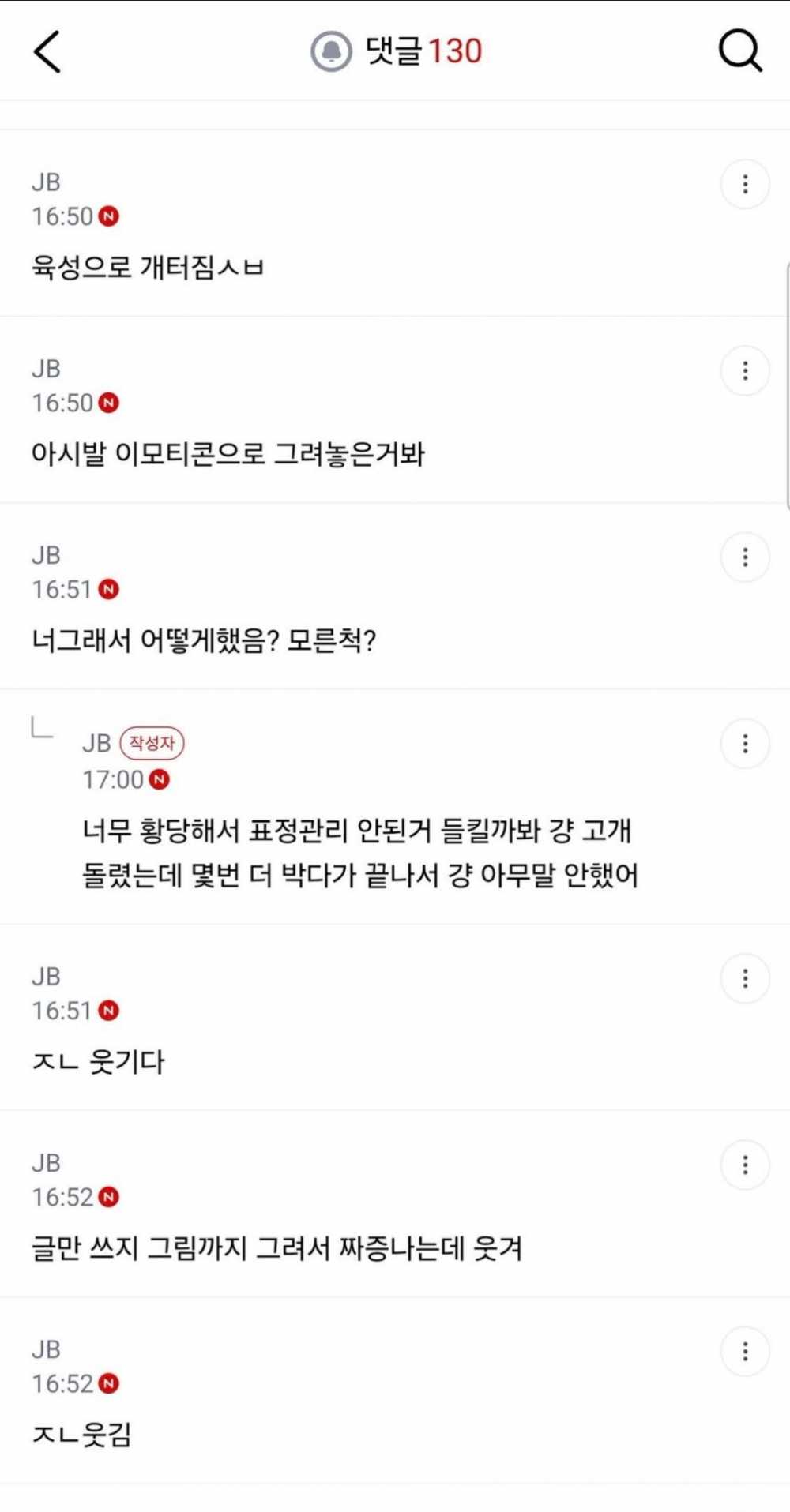Open options for the 'ㅈㄴ웃김' comment
Viewport: 790px width, 1512px height.
(x=745, y=1352)
